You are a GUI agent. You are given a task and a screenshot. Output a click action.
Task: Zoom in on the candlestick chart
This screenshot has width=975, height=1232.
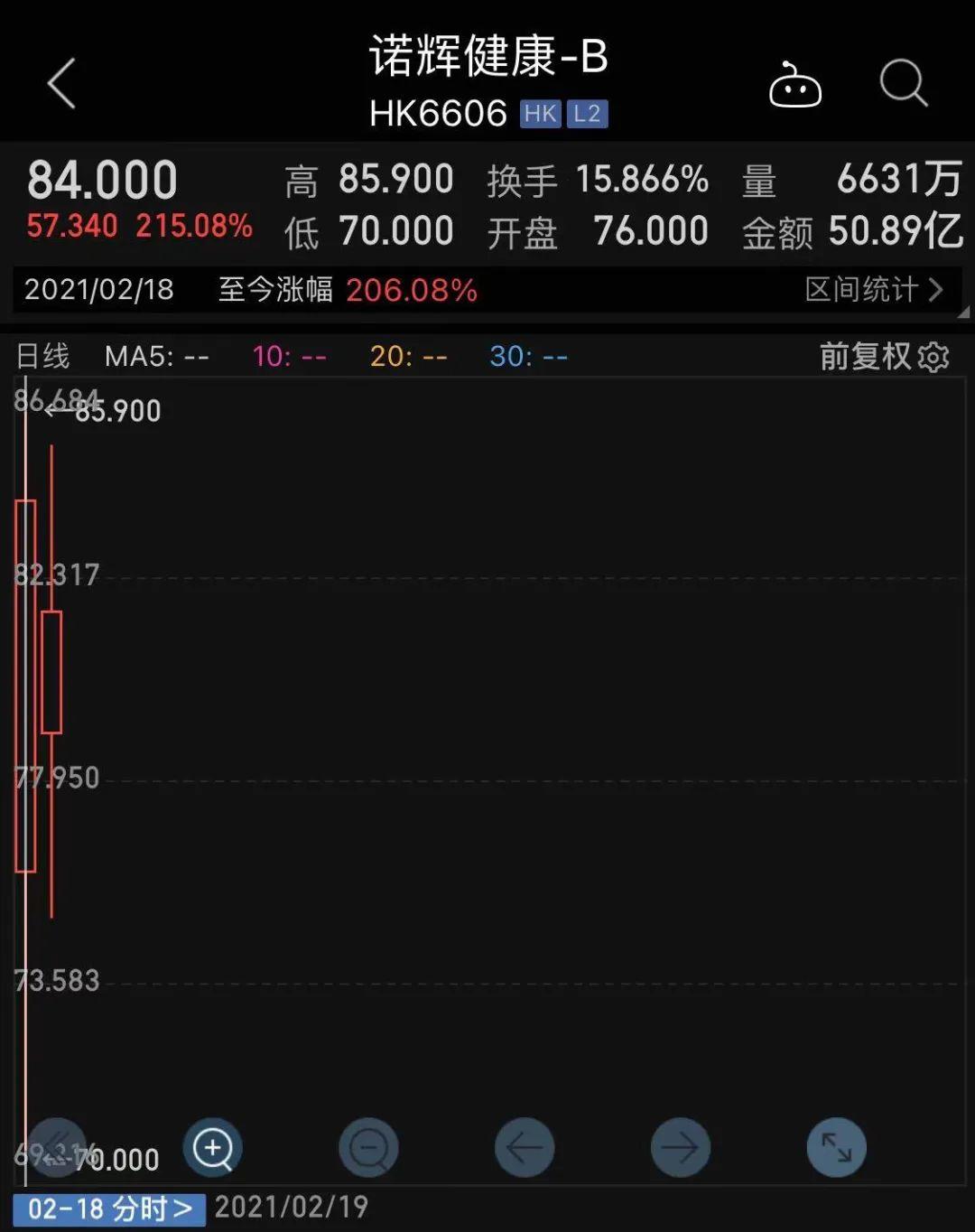click(x=213, y=1148)
